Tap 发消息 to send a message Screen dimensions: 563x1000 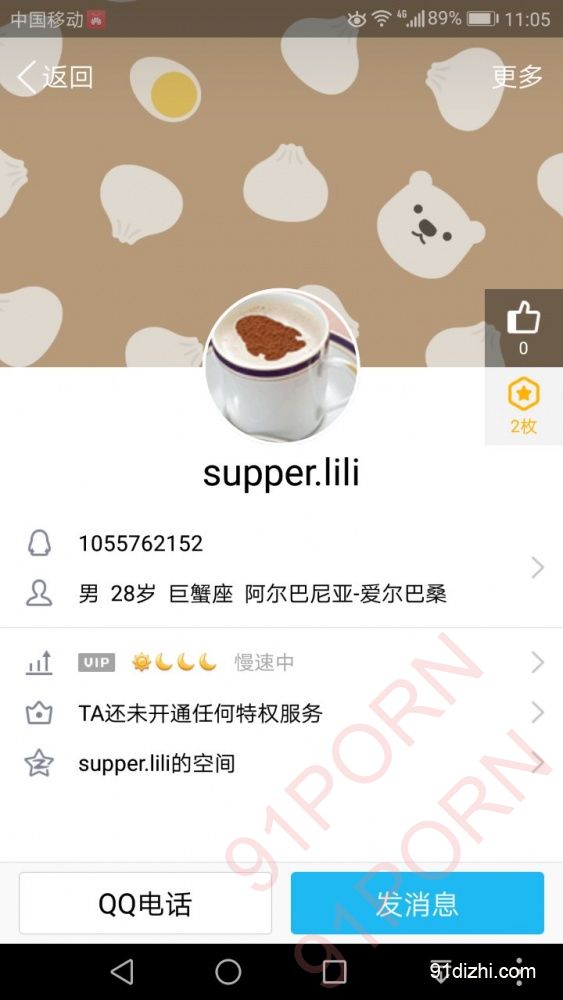click(417, 904)
